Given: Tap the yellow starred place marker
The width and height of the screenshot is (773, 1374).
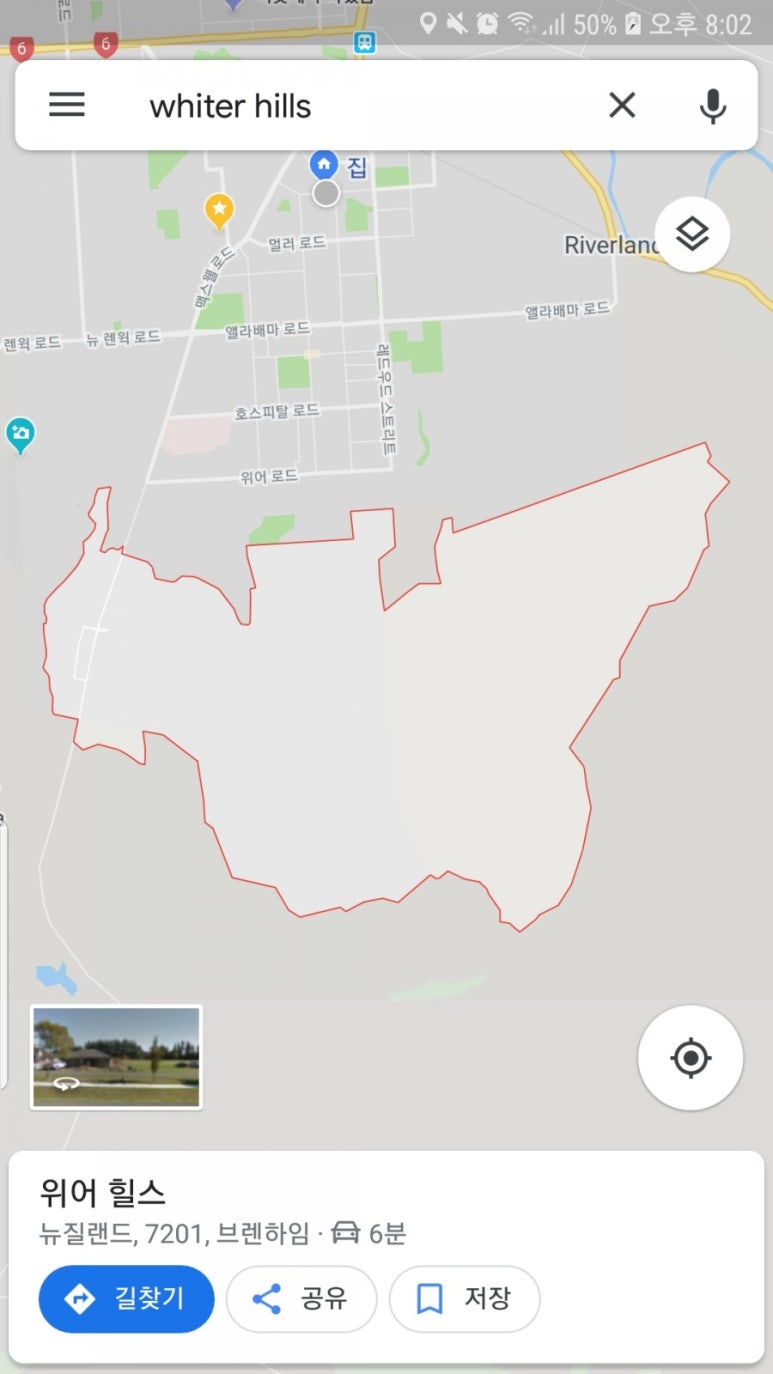Looking at the screenshot, I should pyautogui.click(x=219, y=210).
